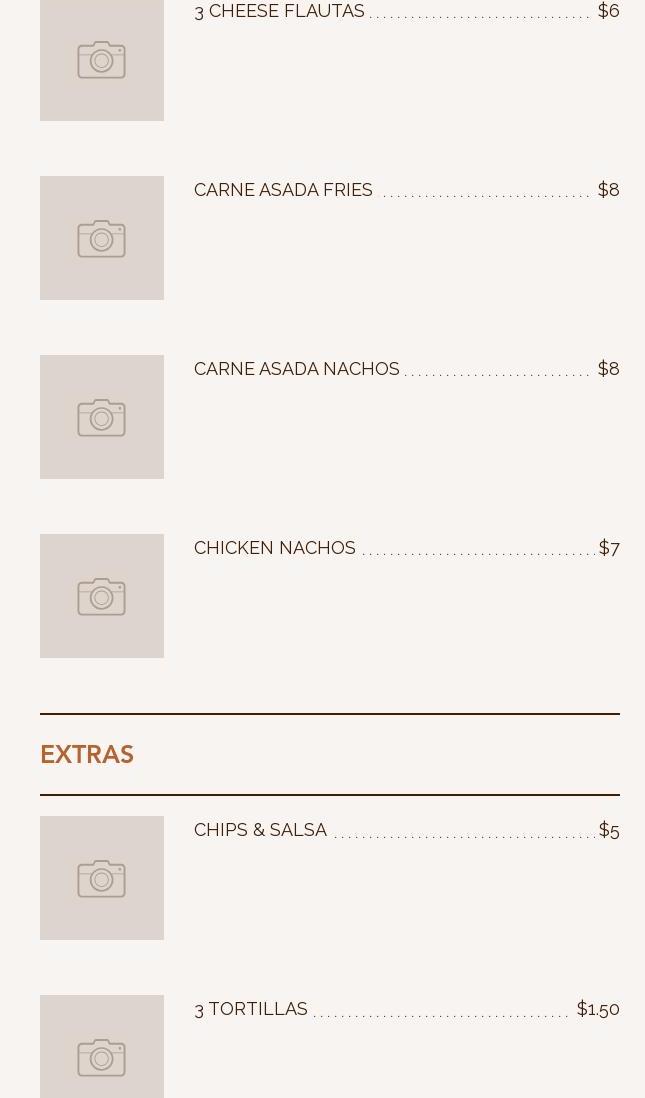645x1098 pixels.
Task: Select the Carne Asada Nachos item
Action: pyautogui.click(x=296, y=369)
